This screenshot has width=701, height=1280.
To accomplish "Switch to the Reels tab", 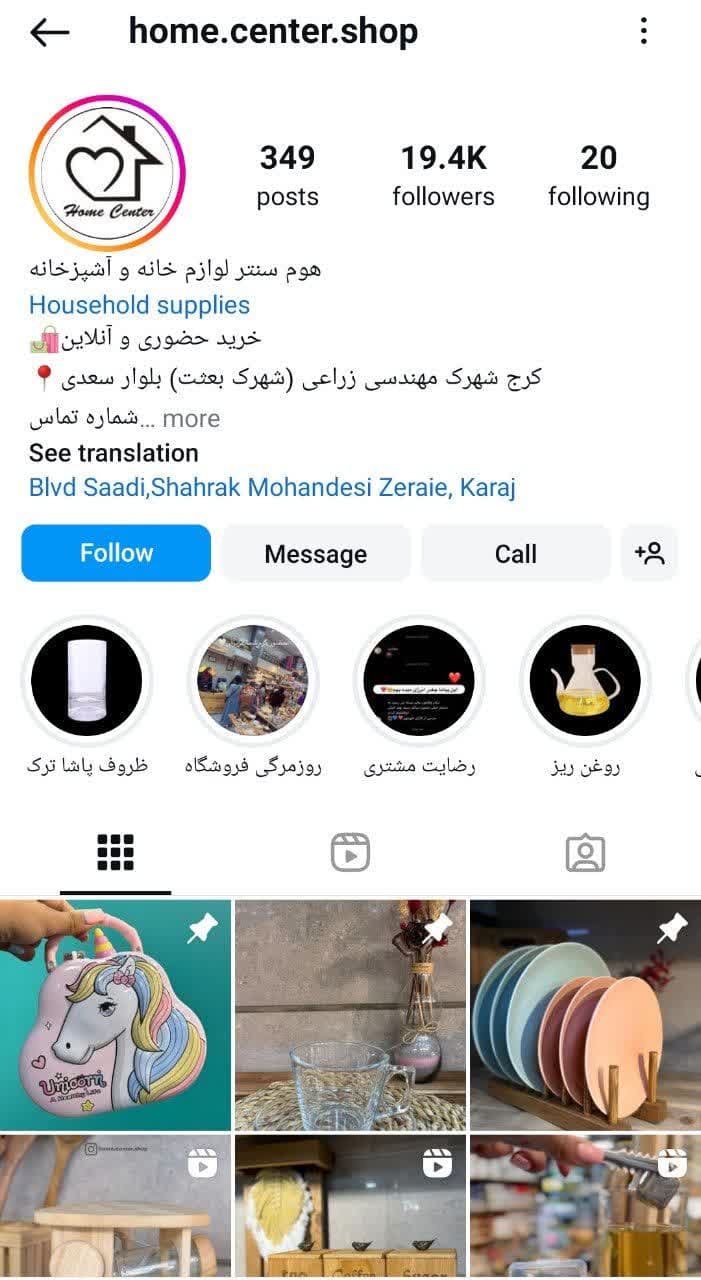I will [x=350, y=853].
